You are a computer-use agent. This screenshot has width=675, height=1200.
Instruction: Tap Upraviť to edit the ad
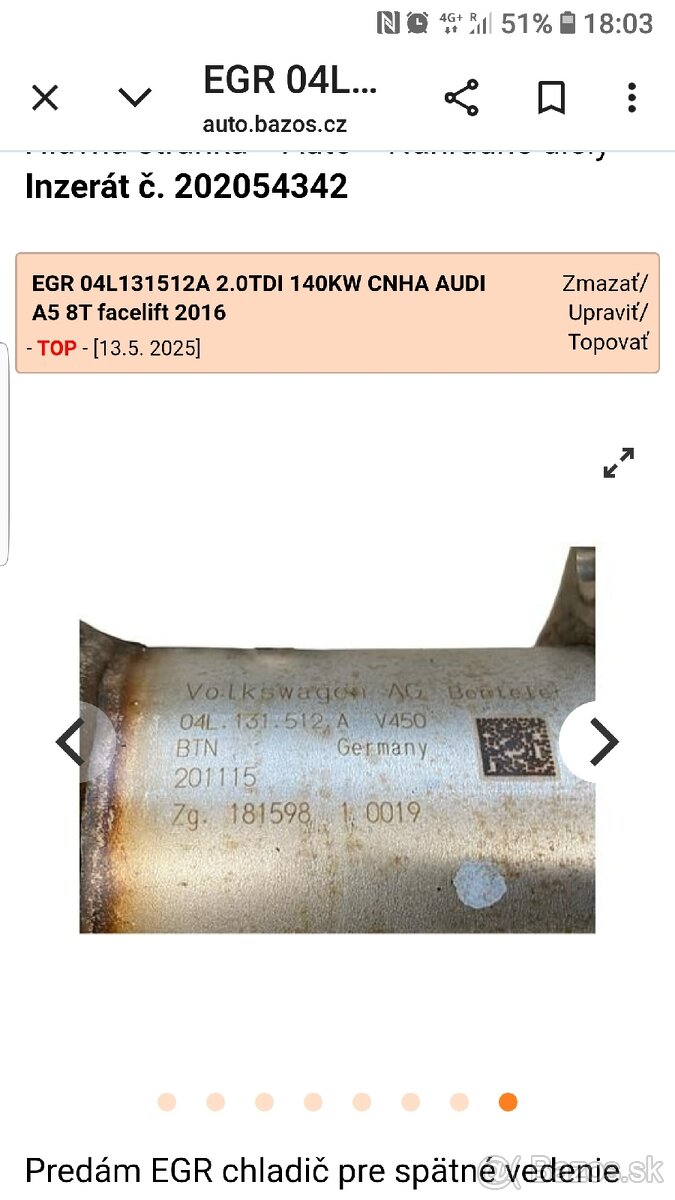tap(607, 313)
